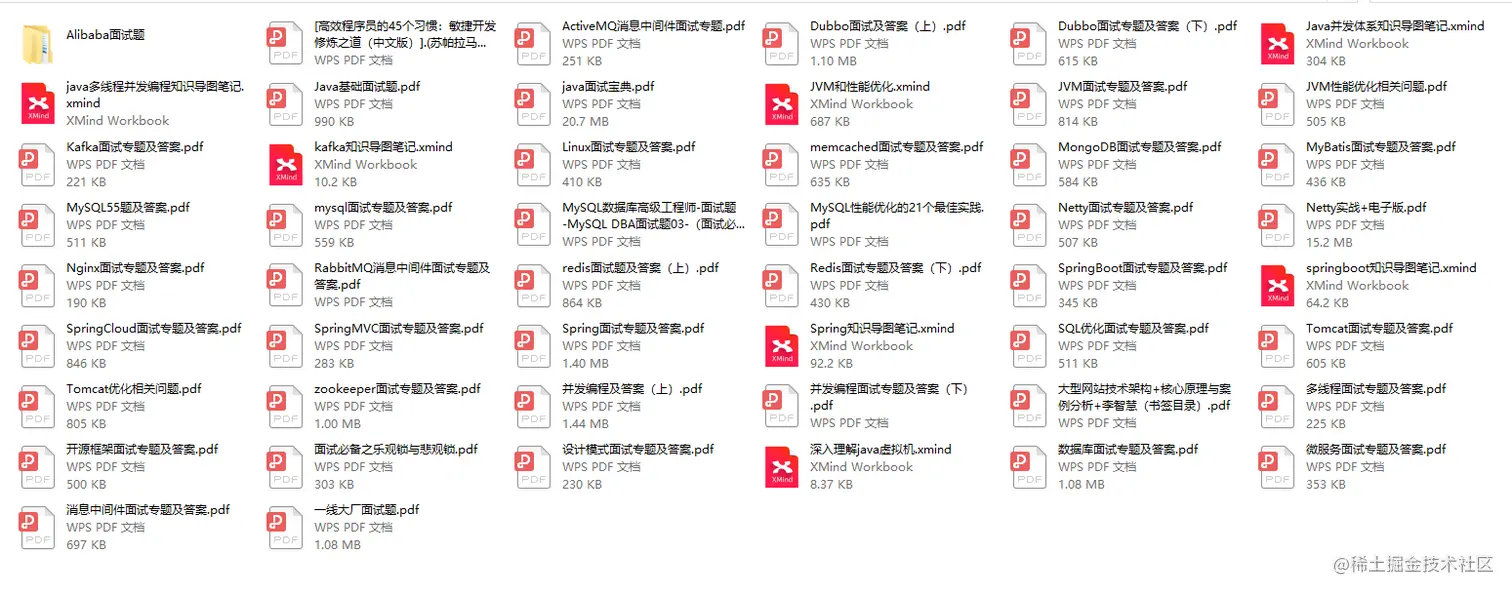Open Linux面试专题及答案.pdf
1512x593 pixels.
(533, 164)
